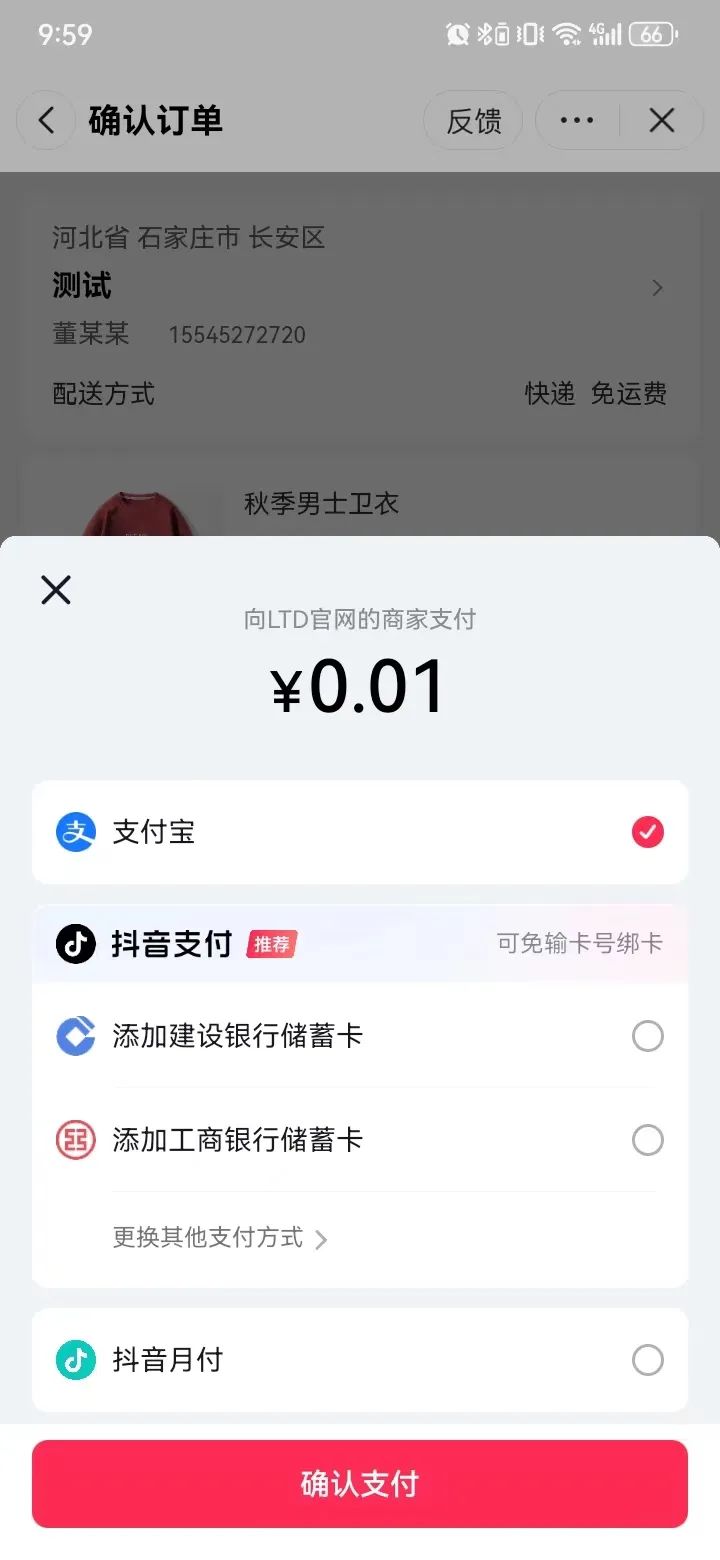Open 更换其他支付方式 link

220,1238
